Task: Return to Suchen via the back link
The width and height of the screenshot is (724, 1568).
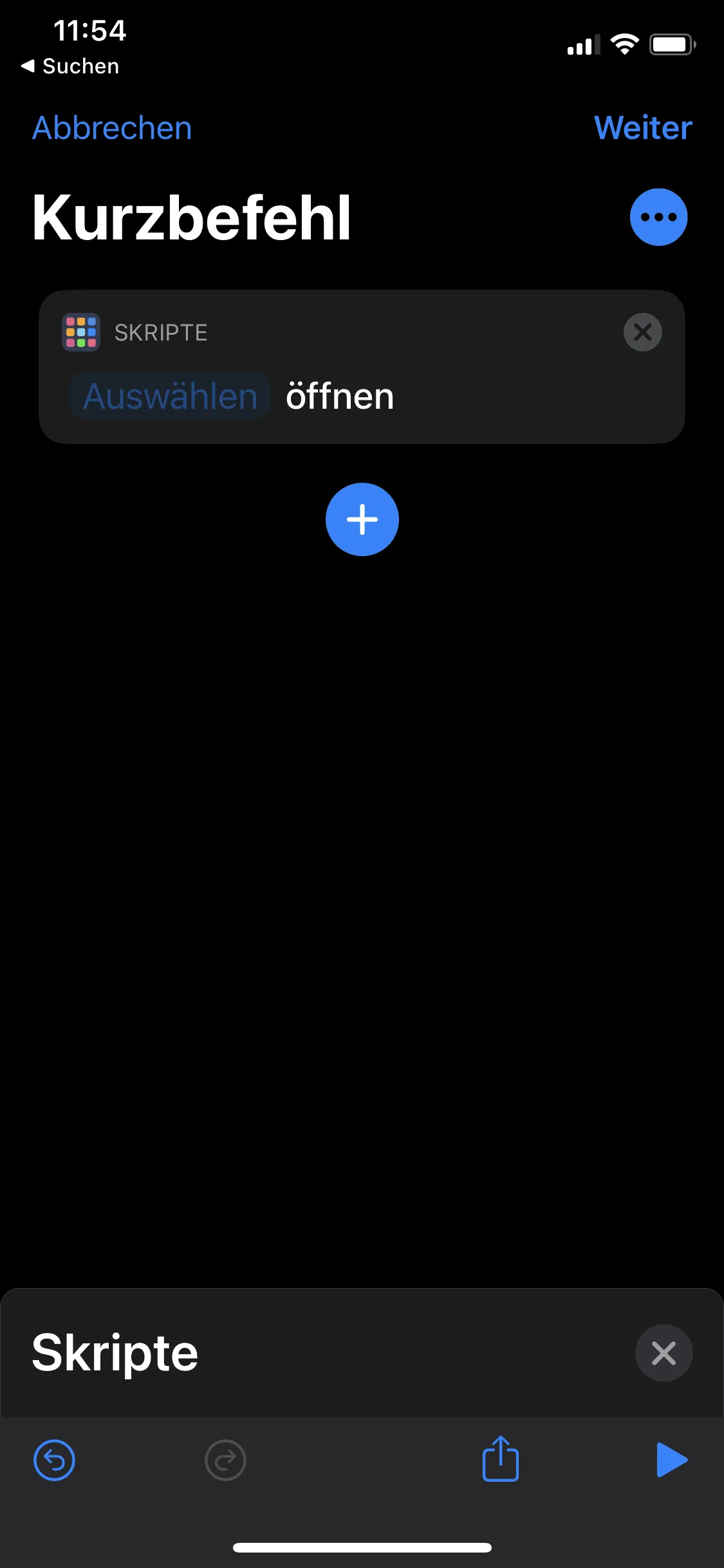Action: (x=70, y=66)
